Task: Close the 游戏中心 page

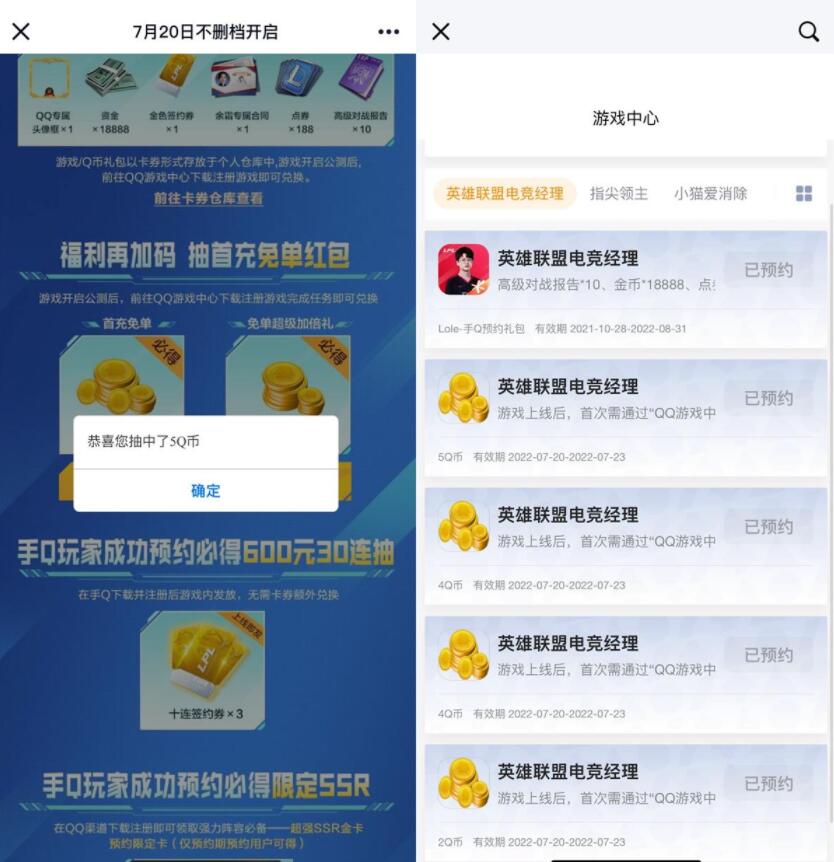Action: [x=440, y=31]
